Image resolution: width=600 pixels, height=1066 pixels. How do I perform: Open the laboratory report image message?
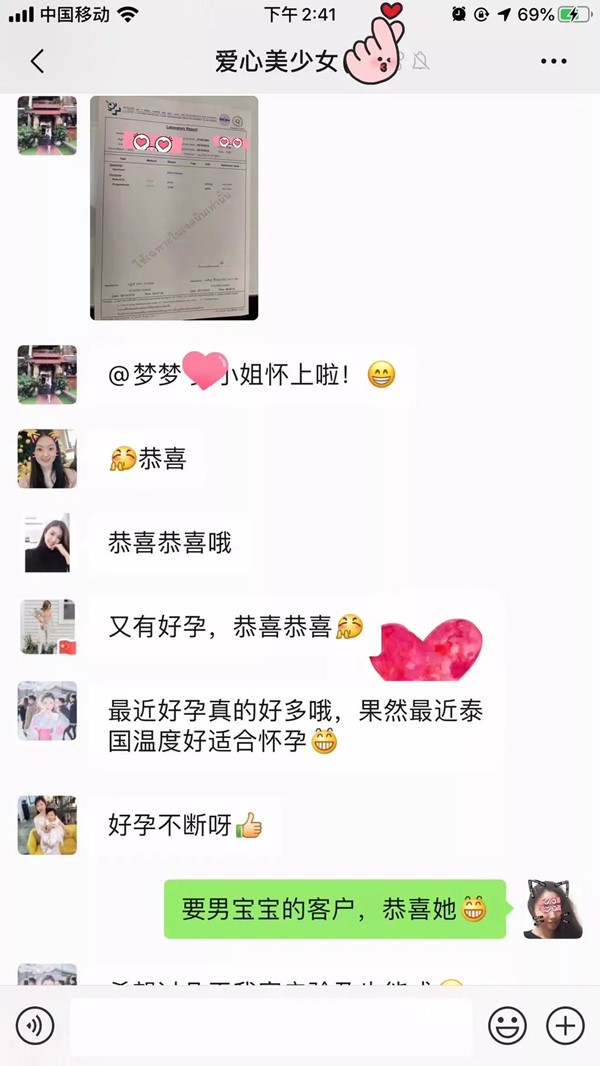click(x=174, y=208)
